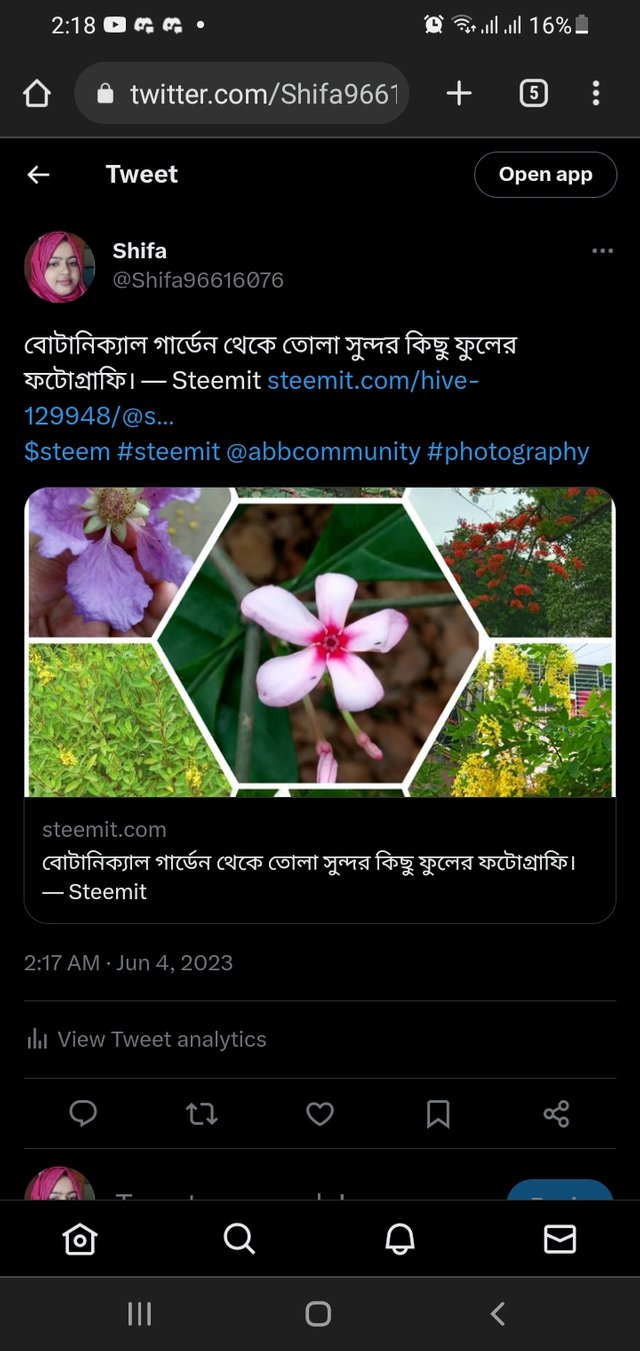This screenshot has height=1351, width=640.
Task: Retweet Shifa's tweet
Action: coord(202,1114)
